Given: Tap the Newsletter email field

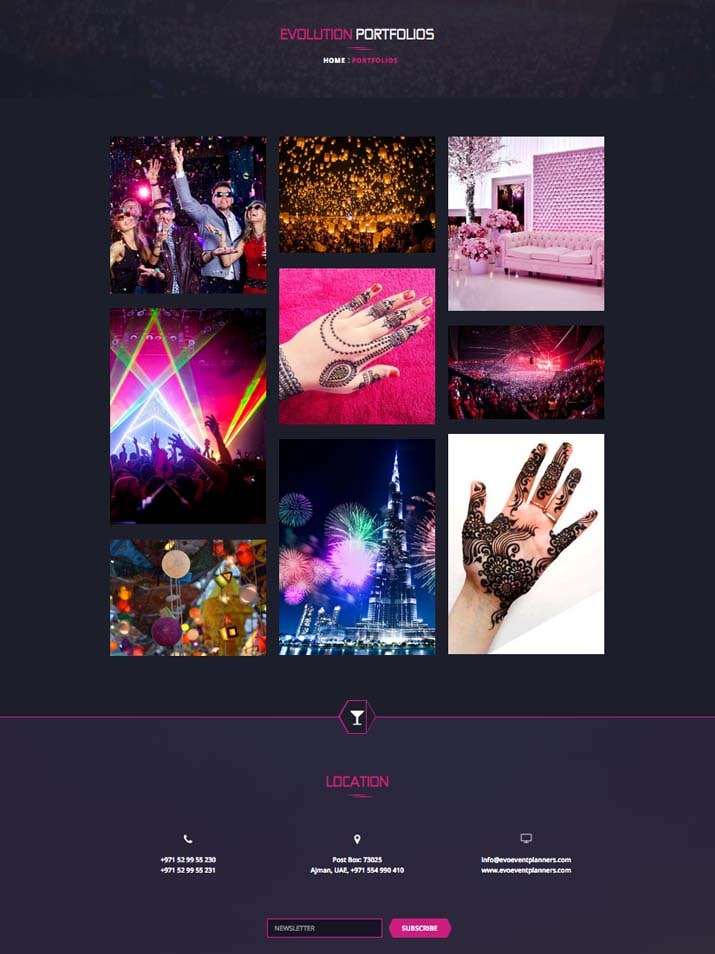Looking at the screenshot, I should click(x=324, y=928).
